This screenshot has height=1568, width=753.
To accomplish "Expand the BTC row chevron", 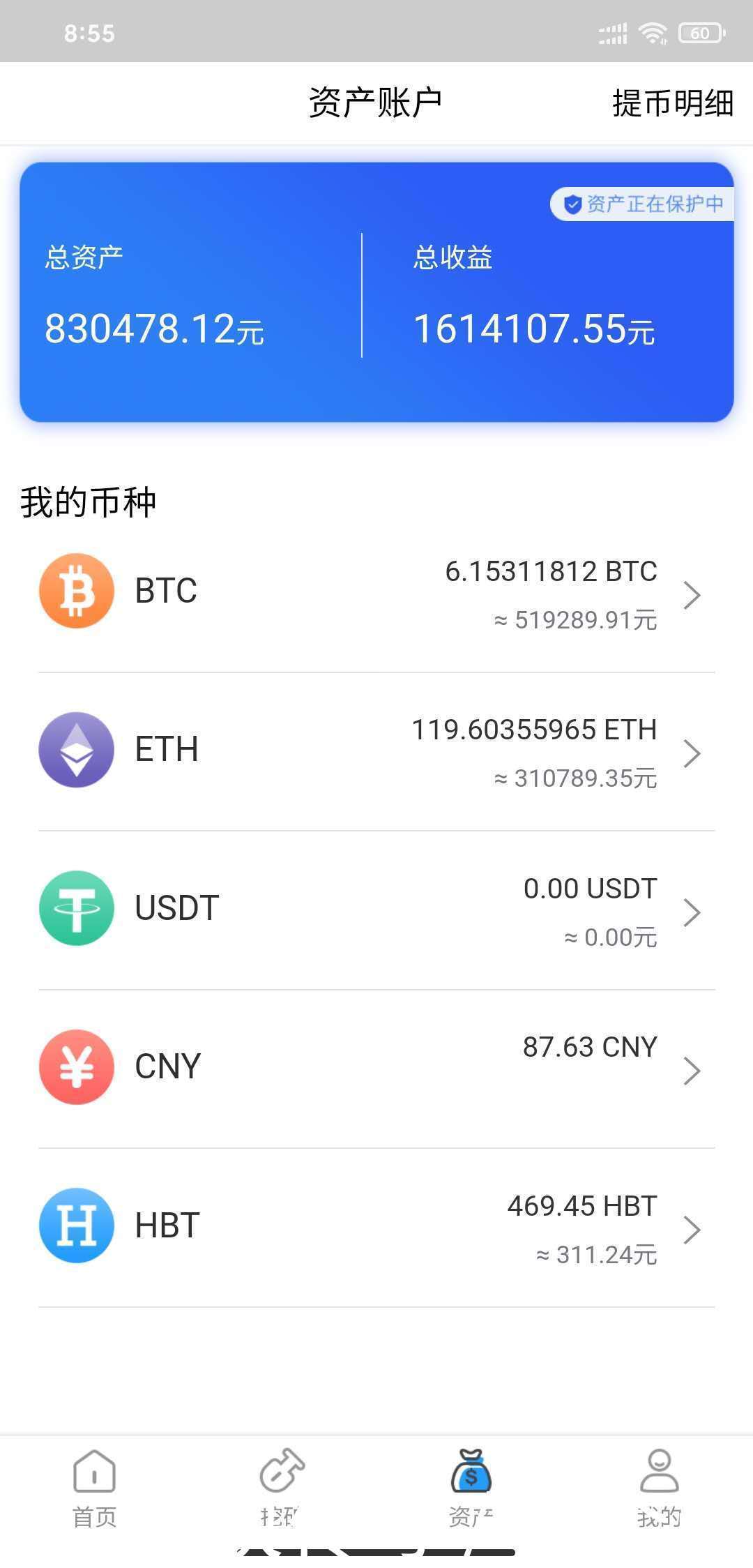I will tap(692, 595).
